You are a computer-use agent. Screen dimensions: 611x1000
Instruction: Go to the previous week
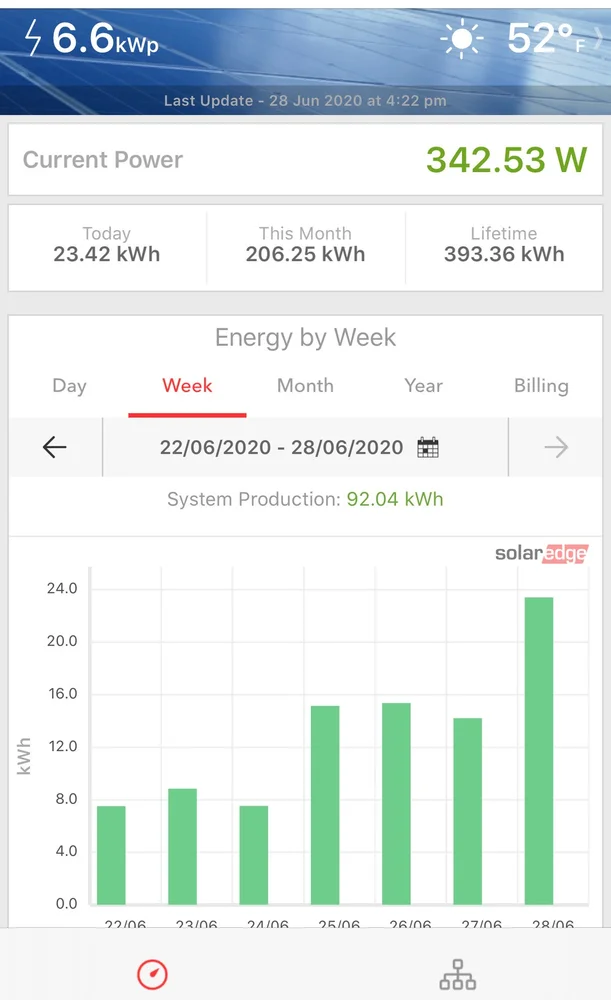tap(55, 447)
